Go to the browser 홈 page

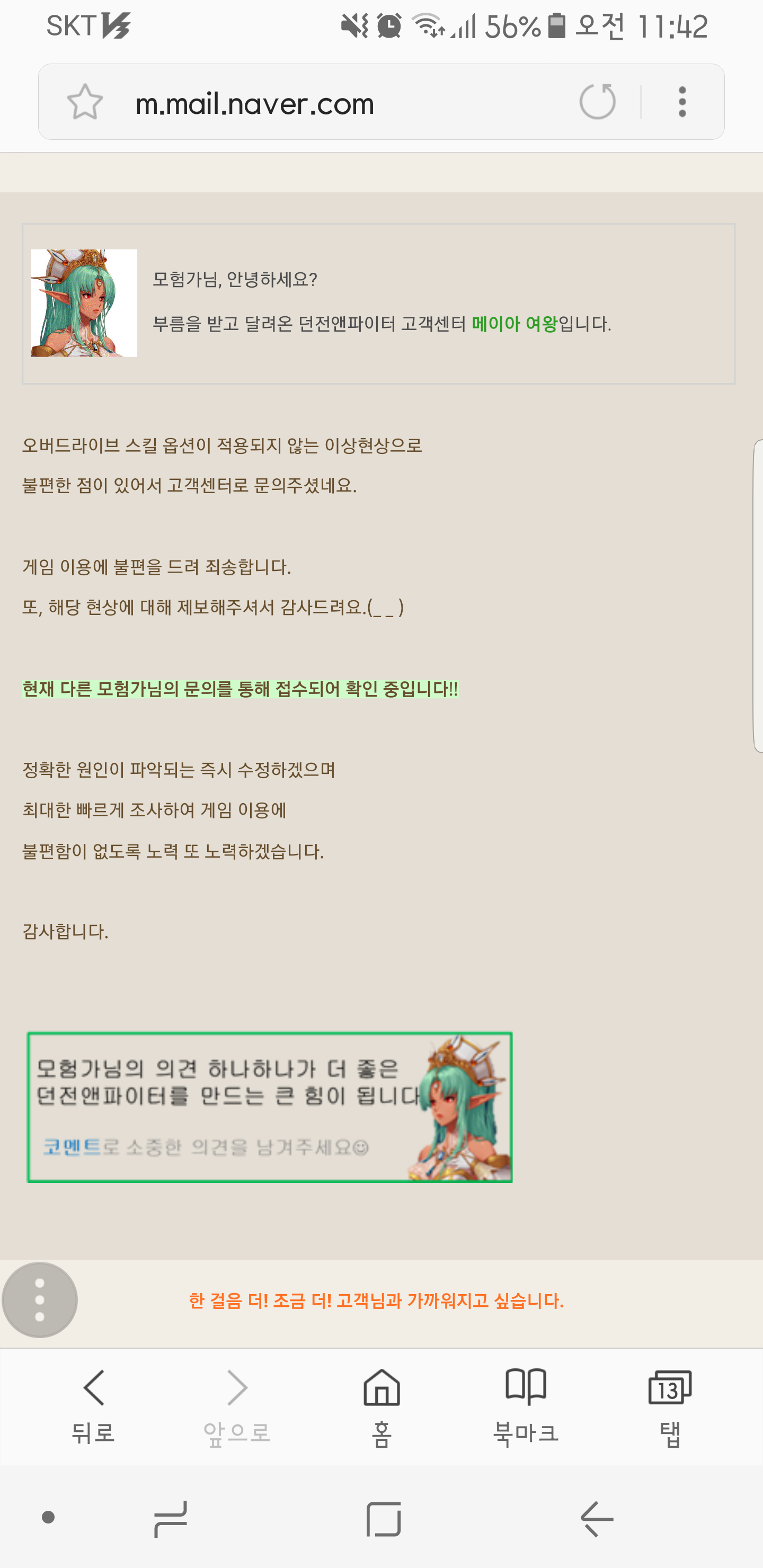[382, 1406]
